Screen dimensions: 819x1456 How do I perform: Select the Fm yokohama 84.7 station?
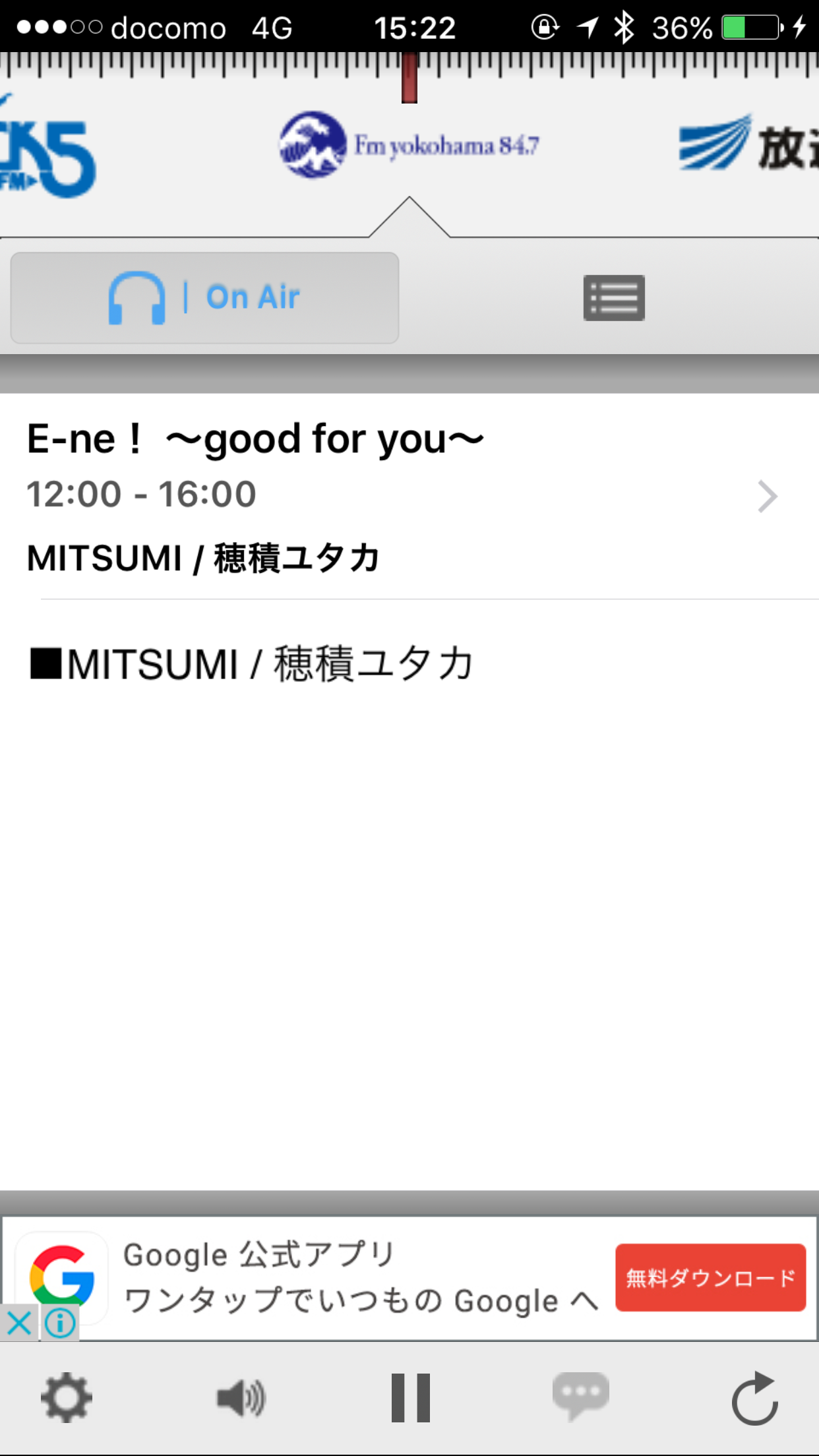[x=409, y=145]
